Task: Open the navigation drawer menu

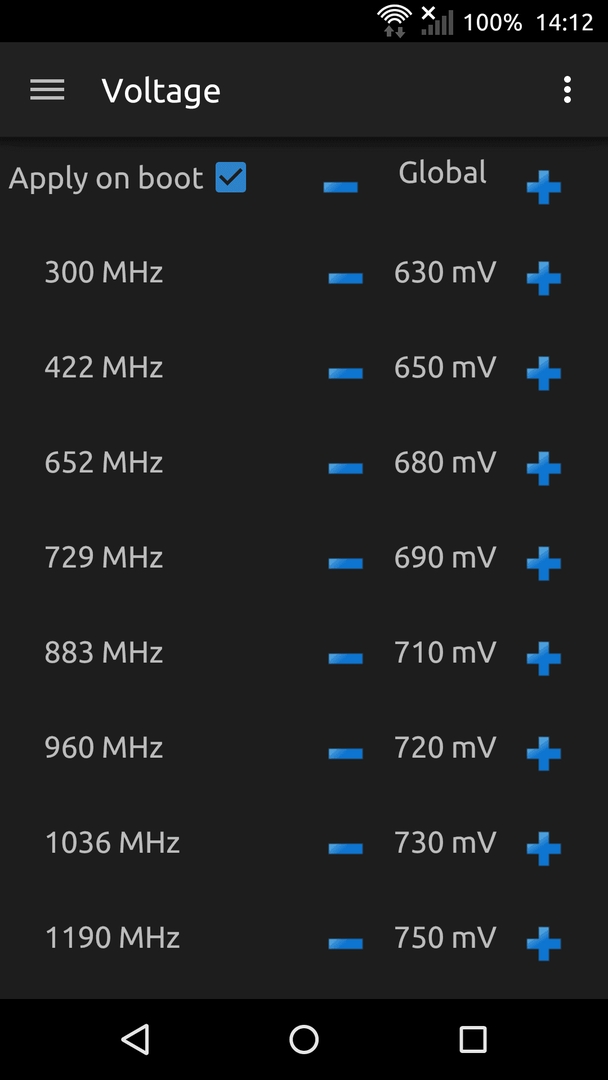Action: (47, 90)
